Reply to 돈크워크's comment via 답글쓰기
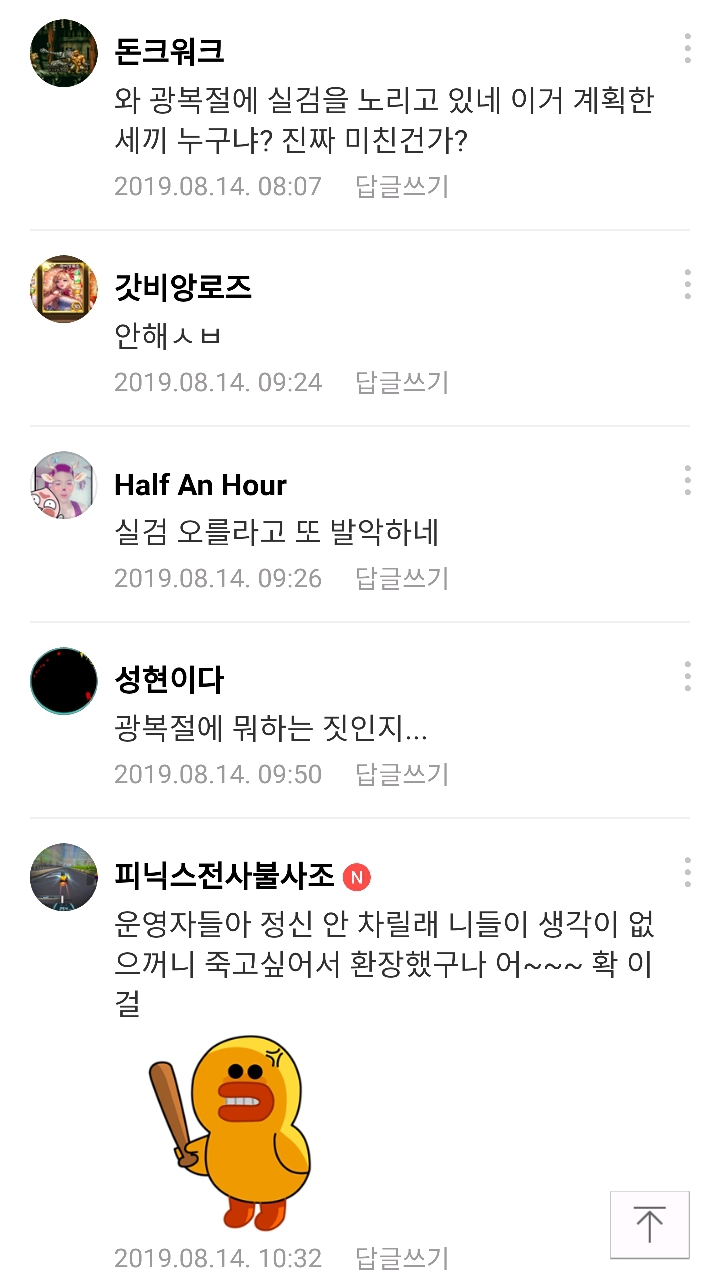The width and height of the screenshot is (720, 1284). (x=402, y=187)
